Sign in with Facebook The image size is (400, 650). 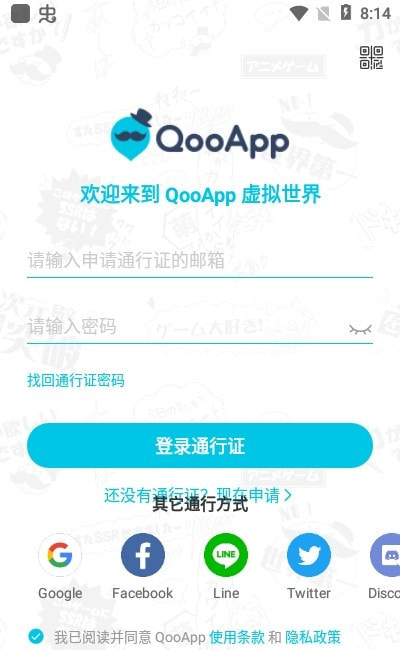[x=143, y=566]
